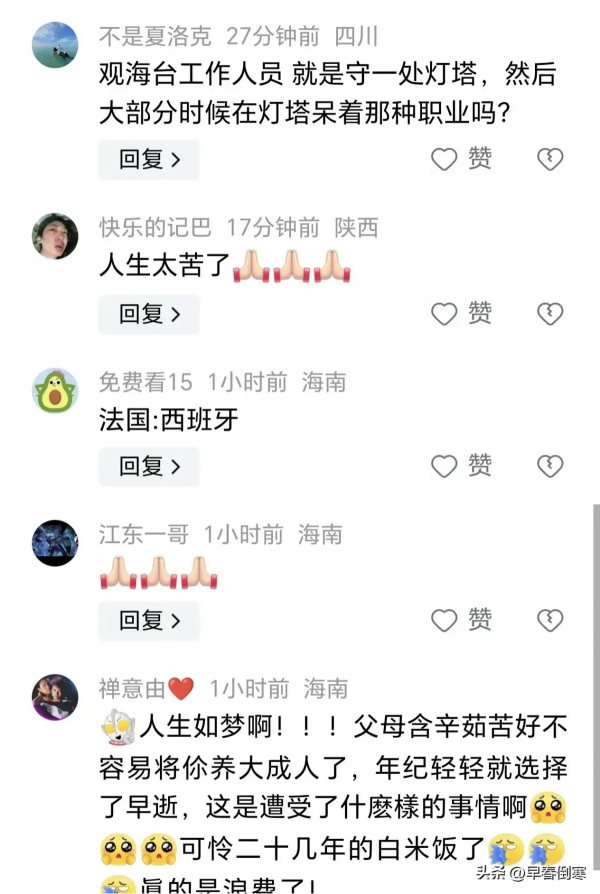Tap the broken heart under 江东一哥's comment
600x894 pixels.
550,620
